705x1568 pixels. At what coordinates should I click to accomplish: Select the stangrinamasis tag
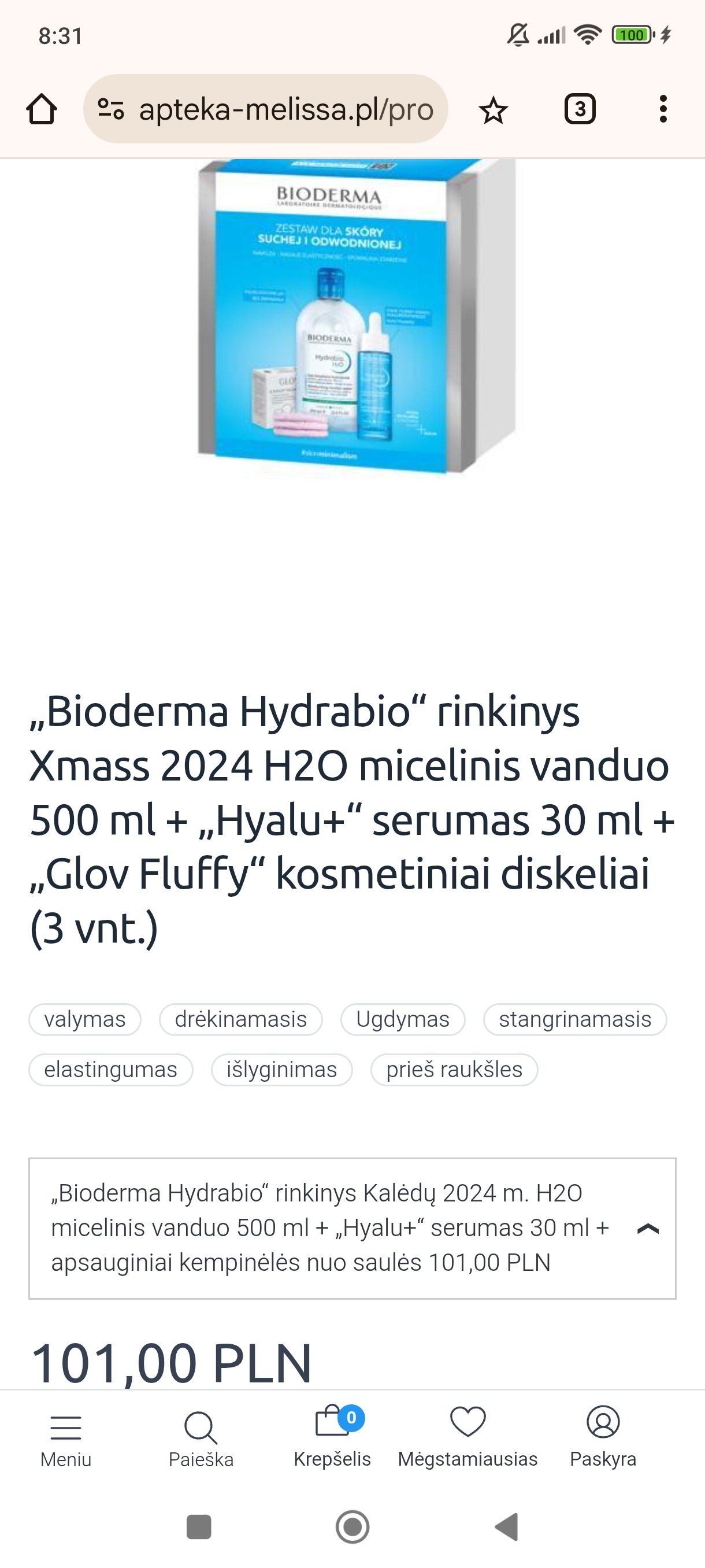click(x=575, y=1019)
